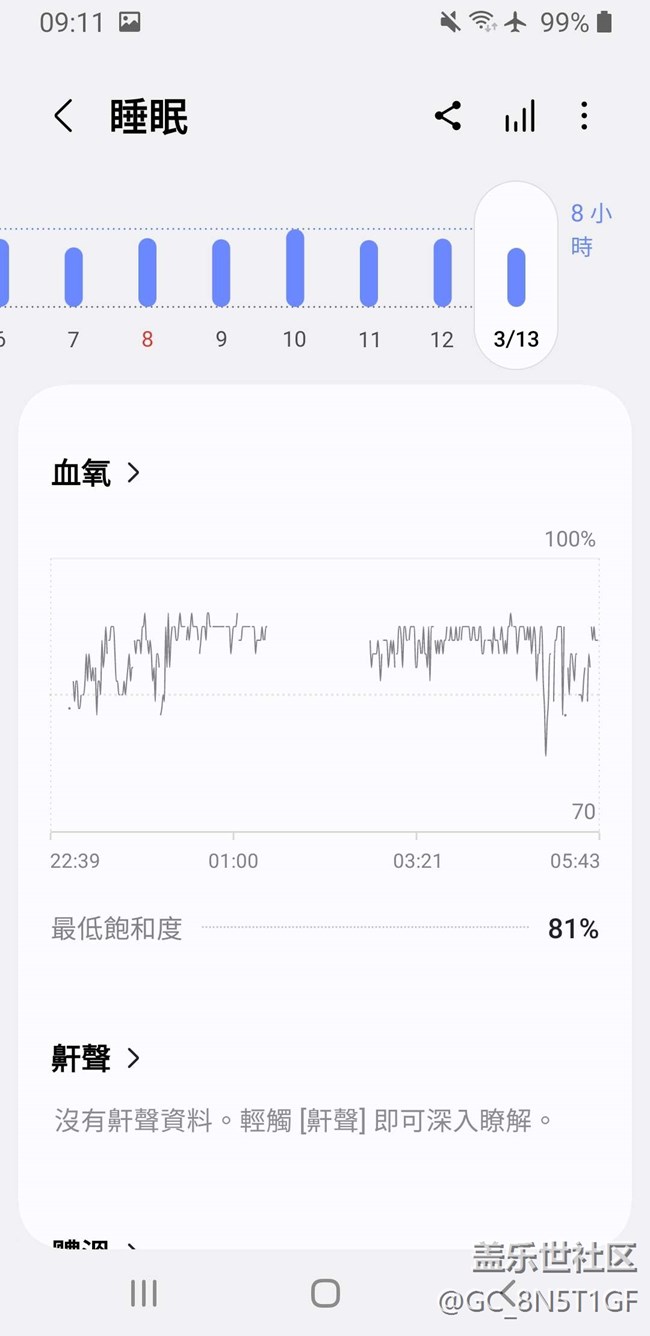The height and width of the screenshot is (1336, 650).
Task: Open 鼾聲 snoring details
Action: [95, 1058]
